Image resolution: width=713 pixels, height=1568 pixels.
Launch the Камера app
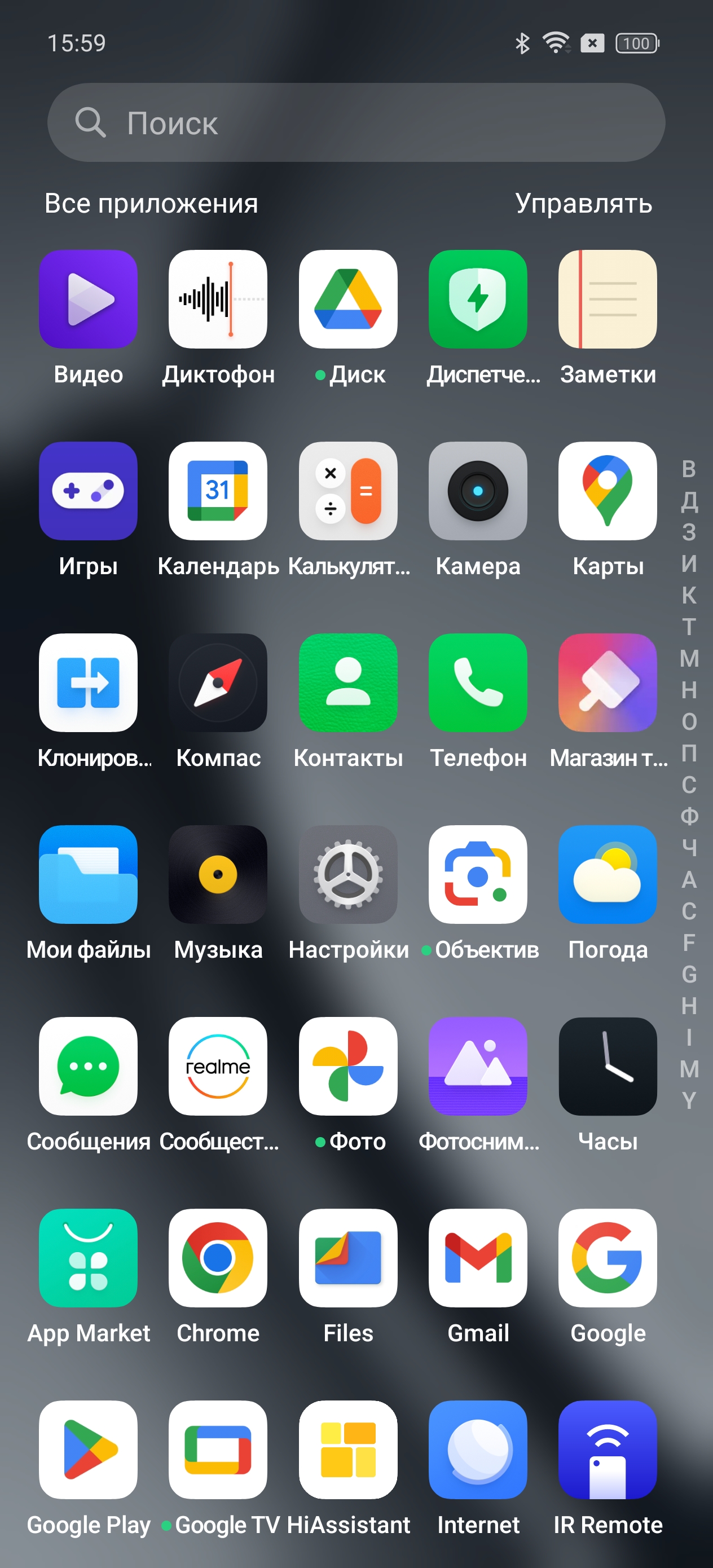click(x=477, y=491)
